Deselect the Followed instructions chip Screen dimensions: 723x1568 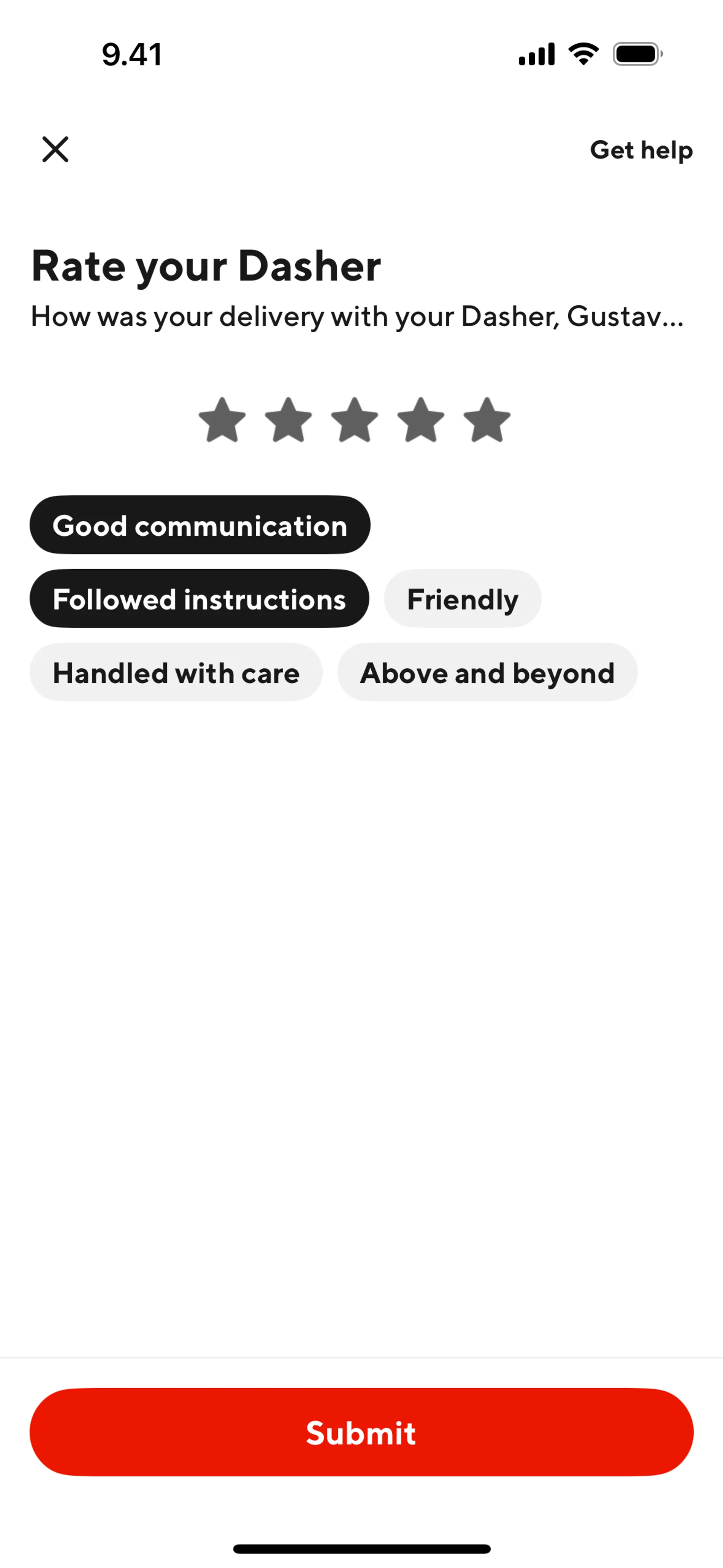tap(199, 598)
